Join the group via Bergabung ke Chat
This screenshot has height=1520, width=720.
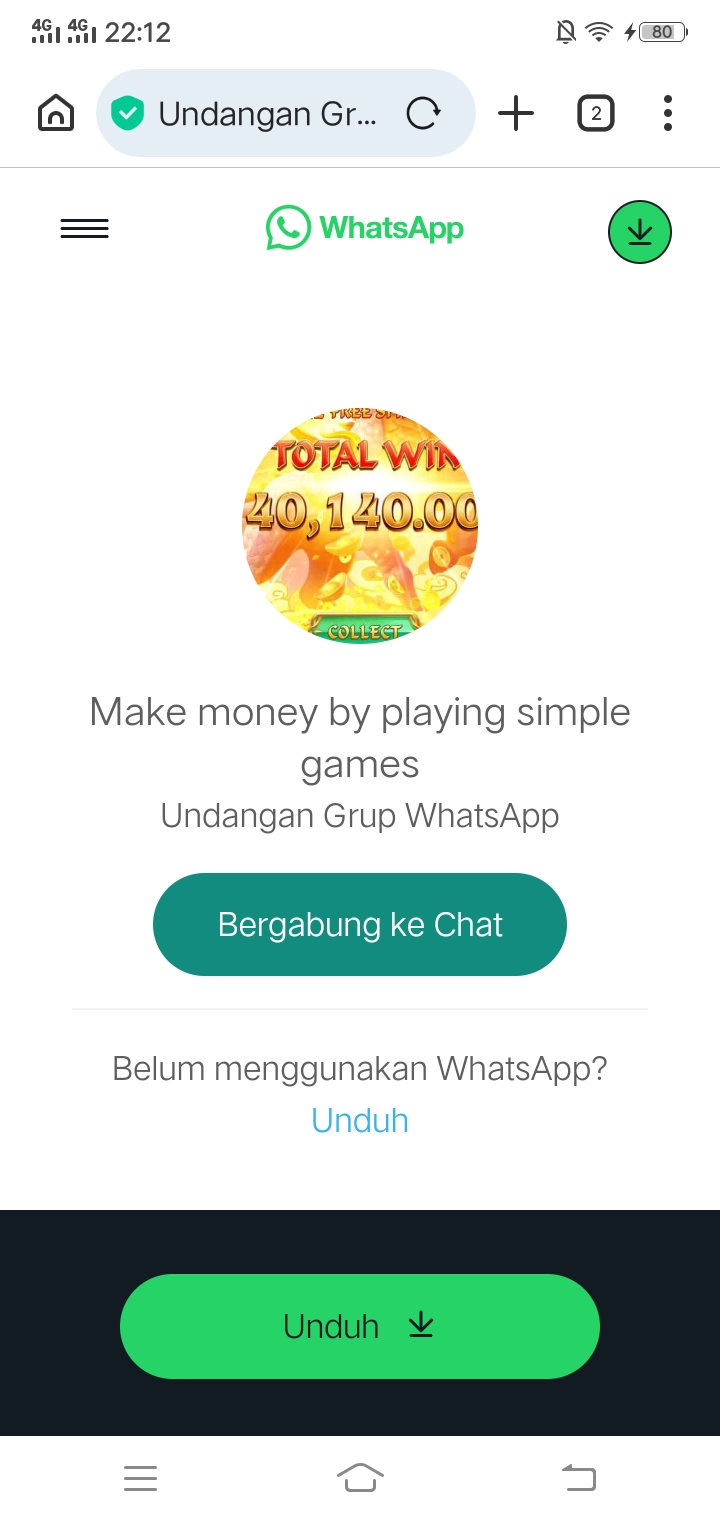(360, 924)
